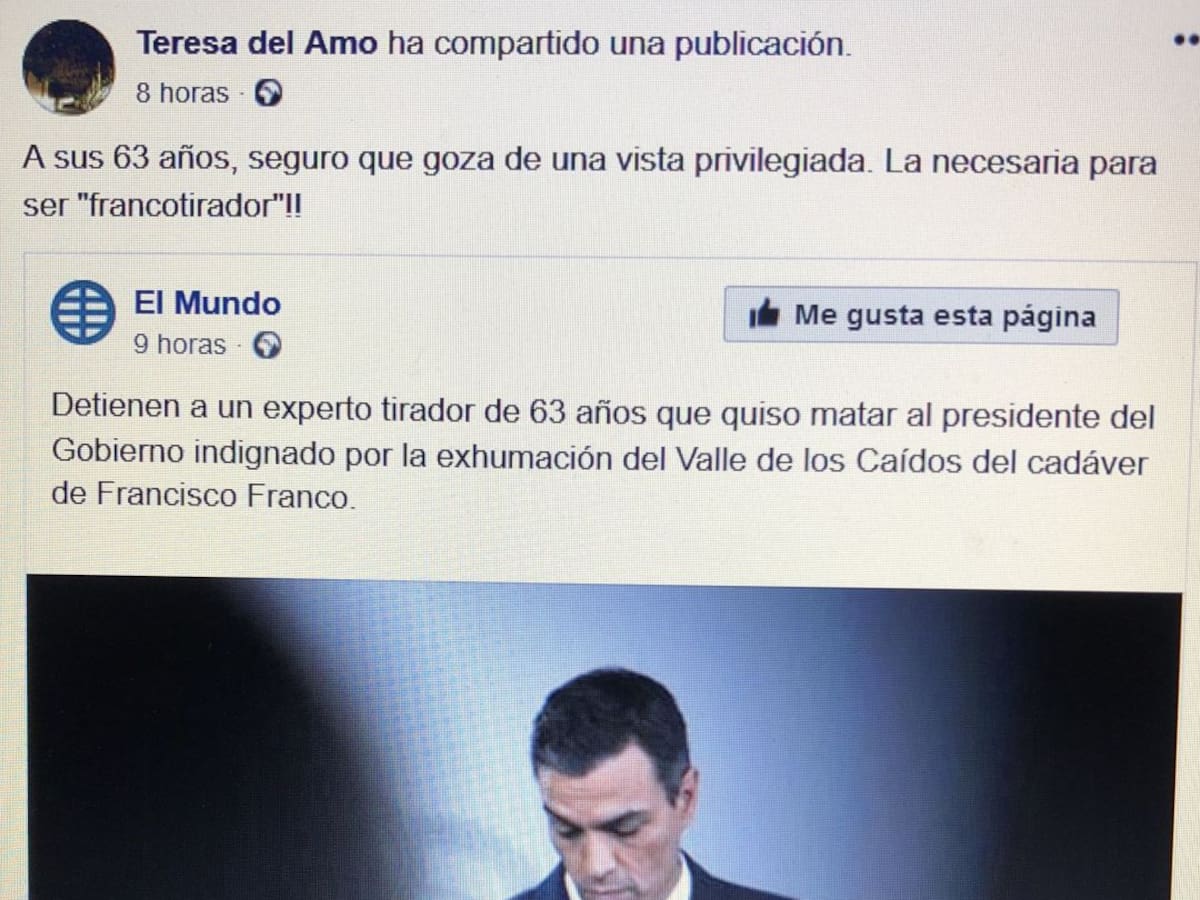Open Teresa del Amo's profile name link

256,43
